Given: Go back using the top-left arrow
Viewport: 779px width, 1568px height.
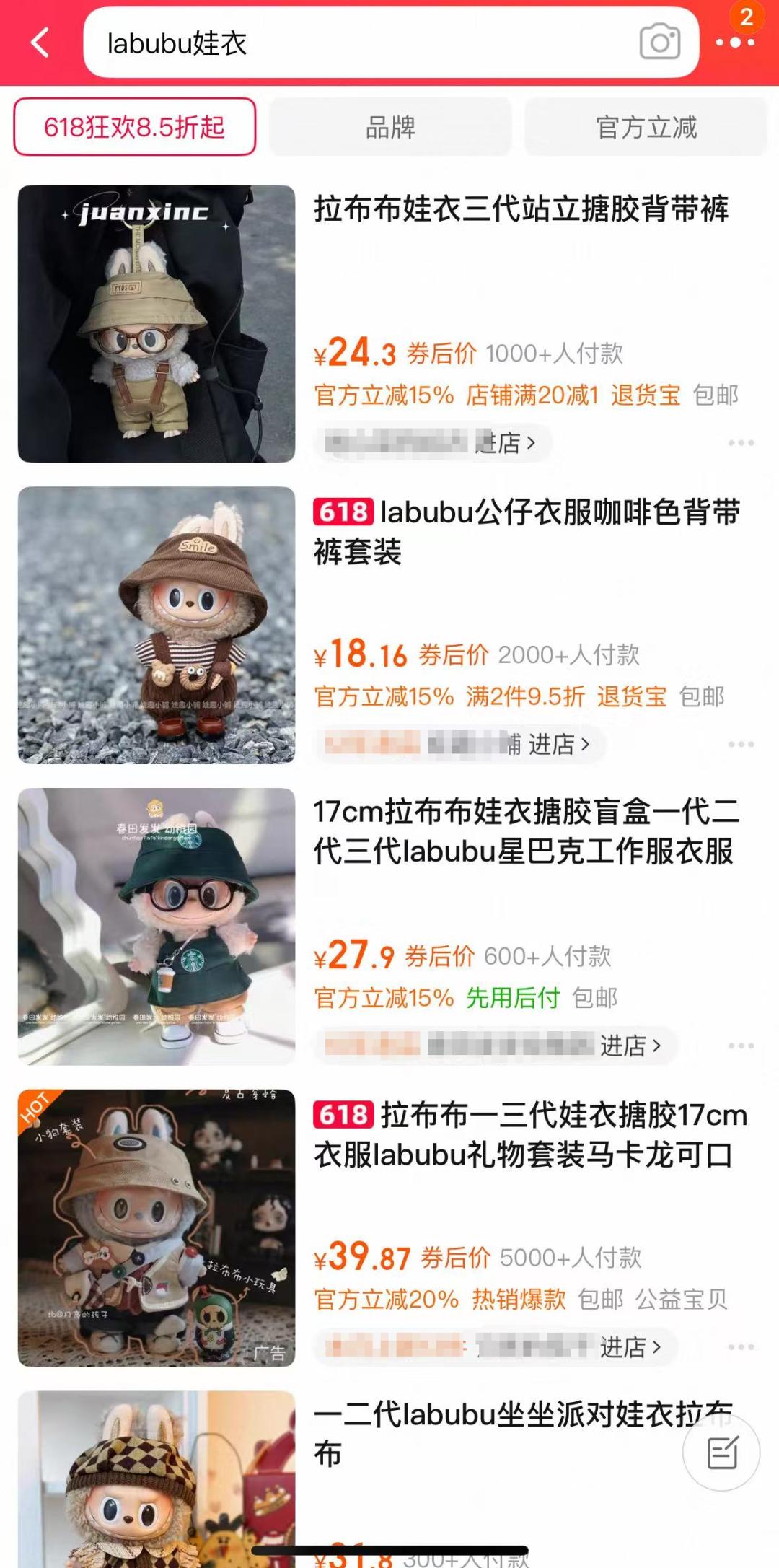Looking at the screenshot, I should coord(40,43).
